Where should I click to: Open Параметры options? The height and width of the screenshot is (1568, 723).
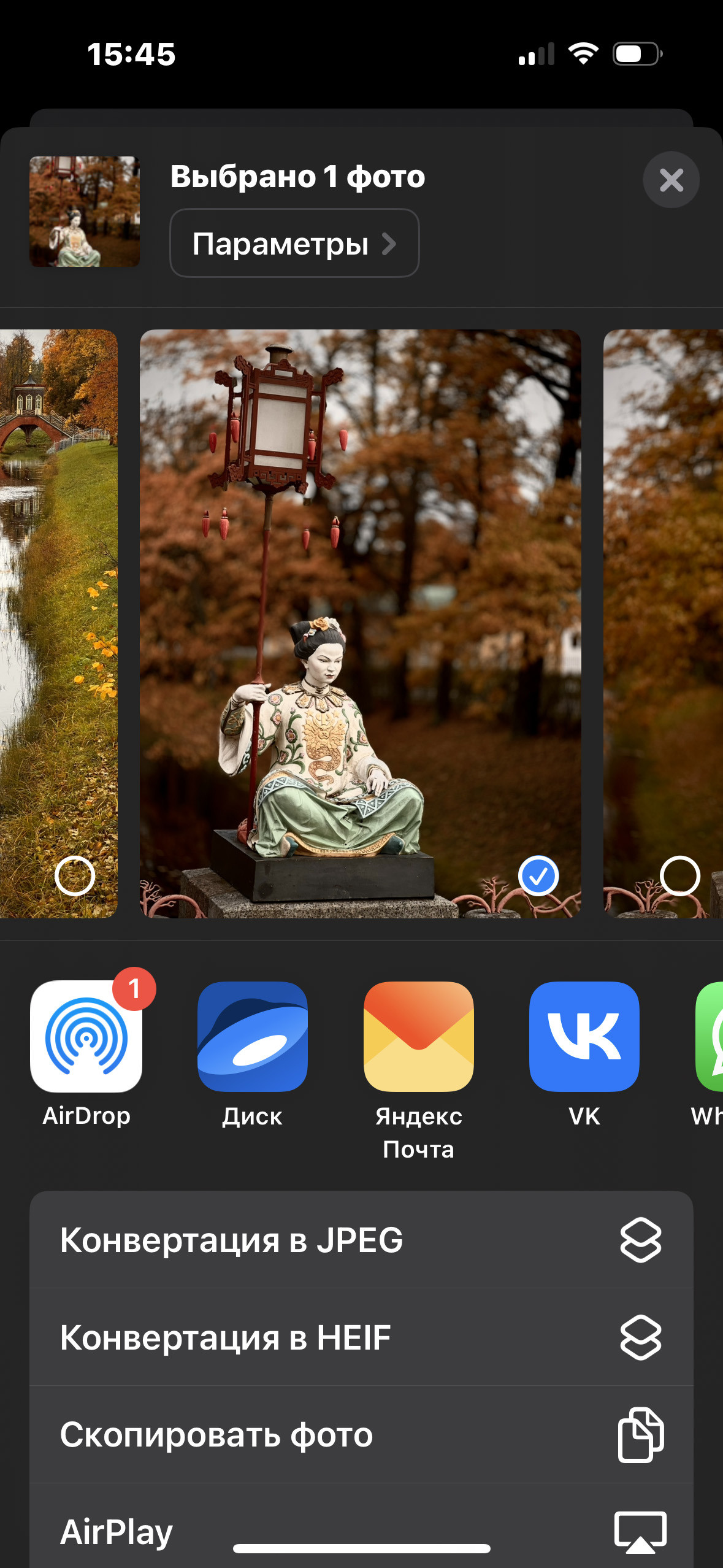[x=294, y=244]
